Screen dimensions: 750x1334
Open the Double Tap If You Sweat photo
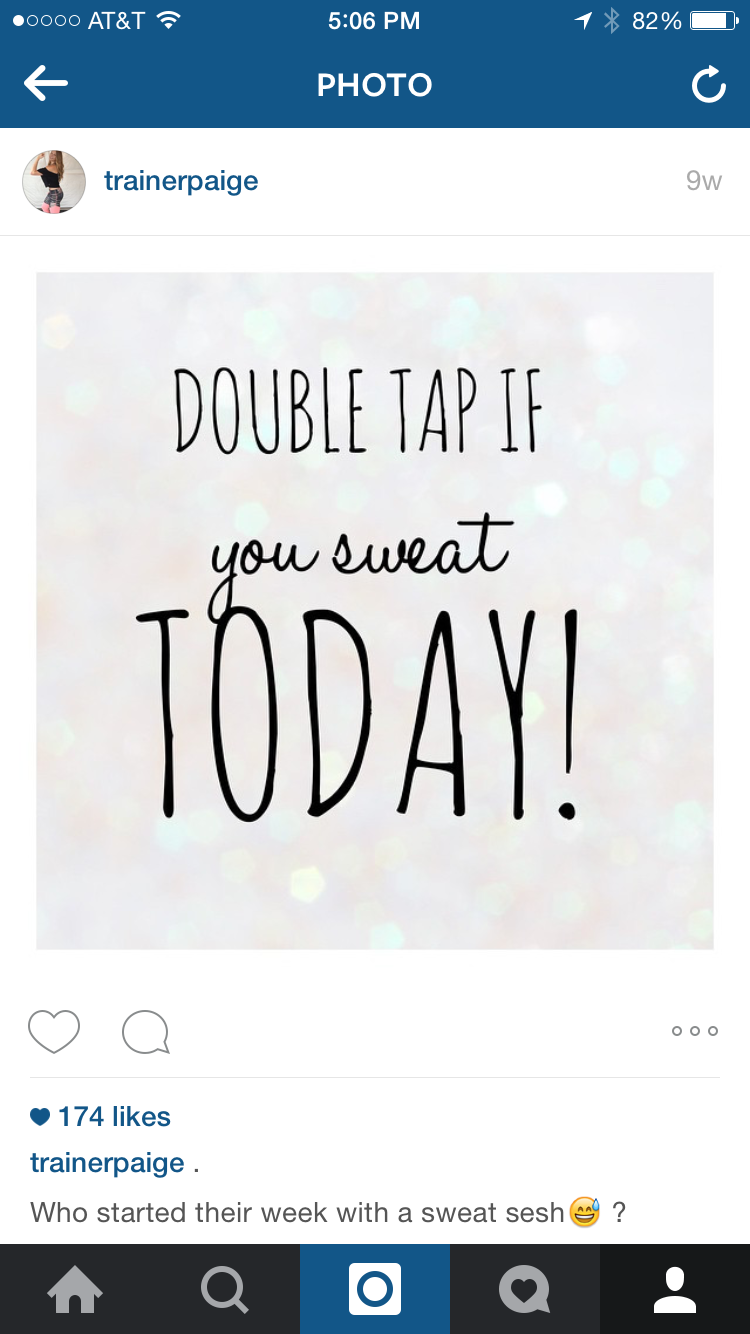pos(375,611)
